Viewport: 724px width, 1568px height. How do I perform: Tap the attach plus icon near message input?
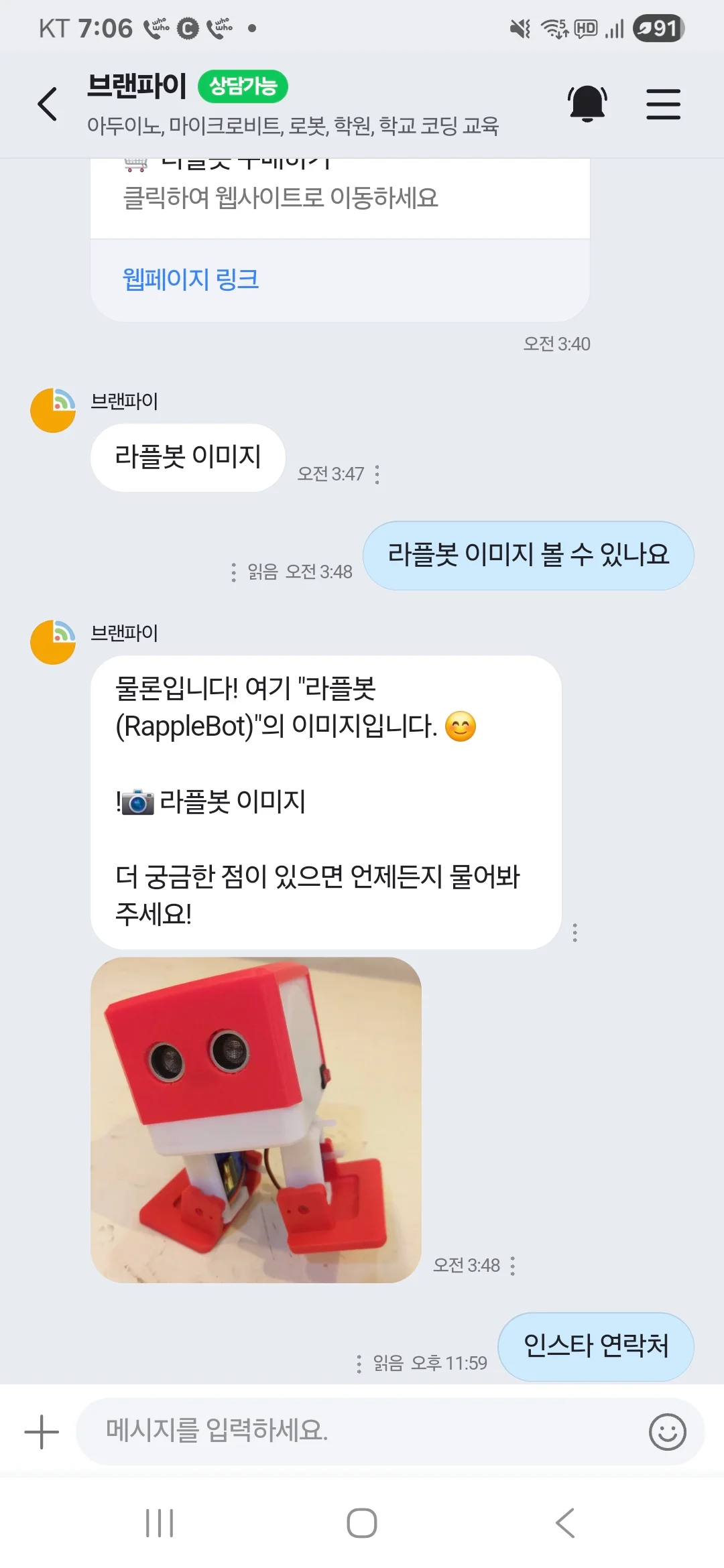40,1432
